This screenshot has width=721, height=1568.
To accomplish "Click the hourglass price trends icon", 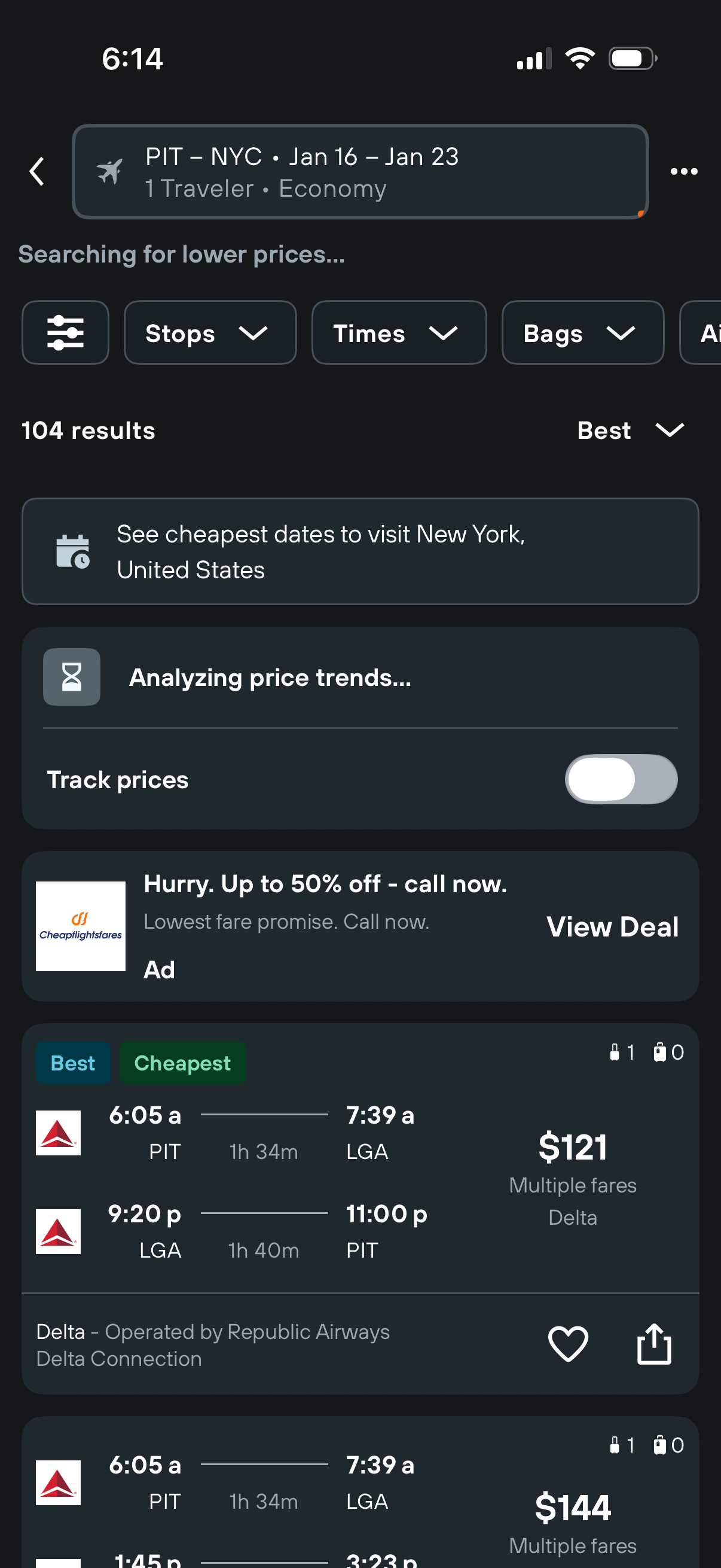I will 71,677.
